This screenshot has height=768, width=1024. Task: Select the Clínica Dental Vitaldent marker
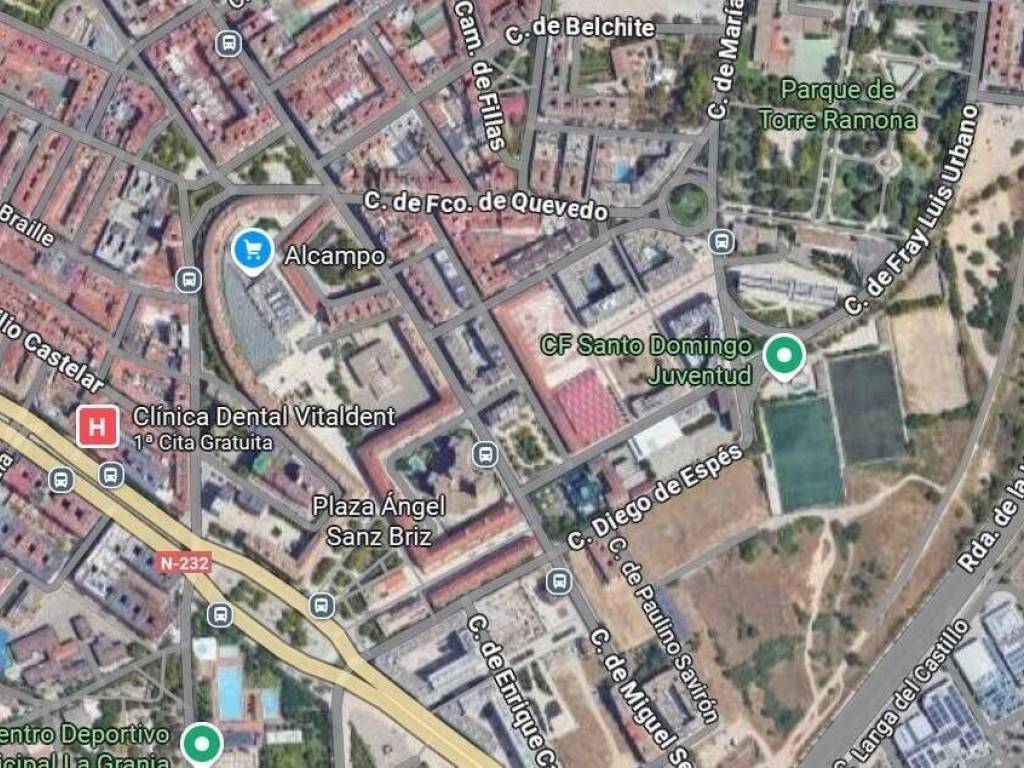point(97,428)
